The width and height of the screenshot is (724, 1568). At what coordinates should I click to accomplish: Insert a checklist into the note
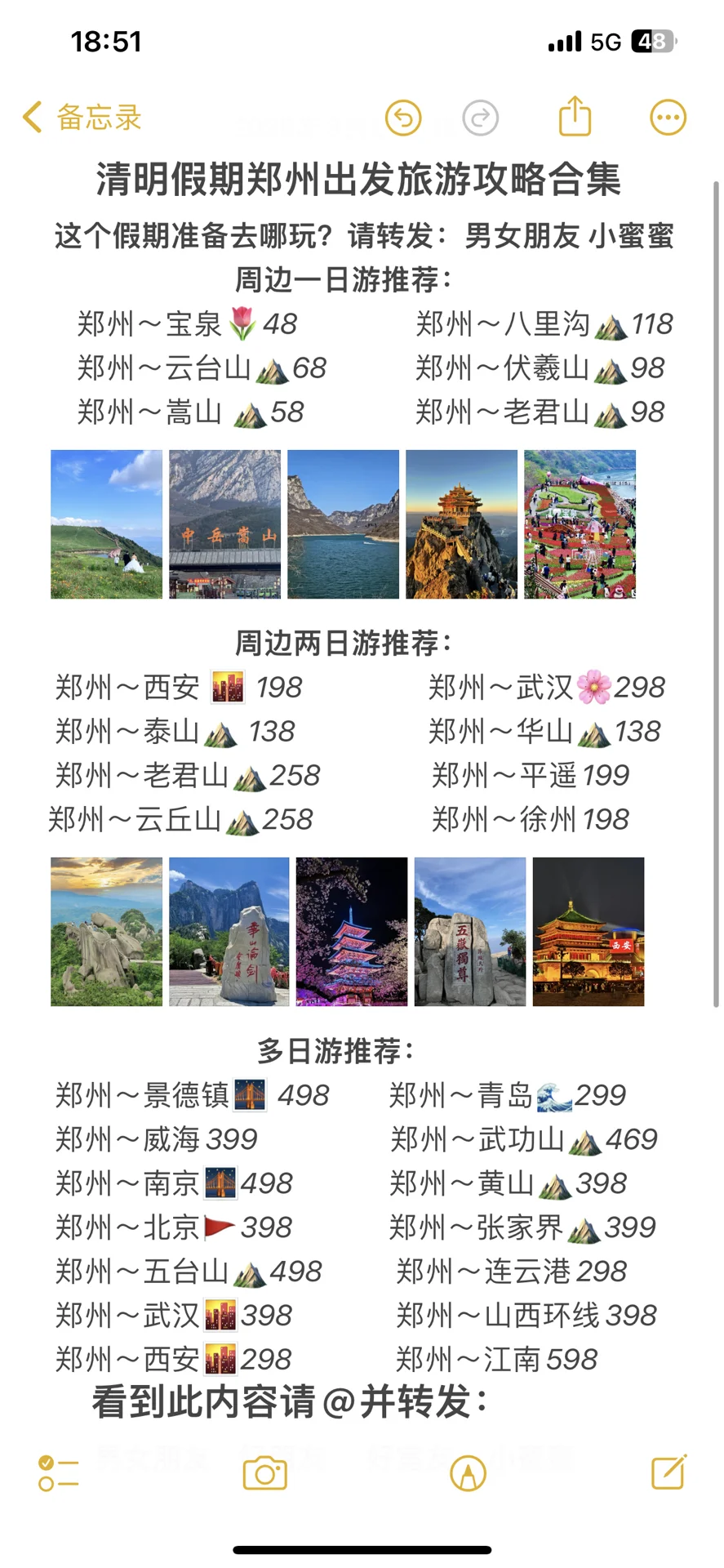point(58,1473)
